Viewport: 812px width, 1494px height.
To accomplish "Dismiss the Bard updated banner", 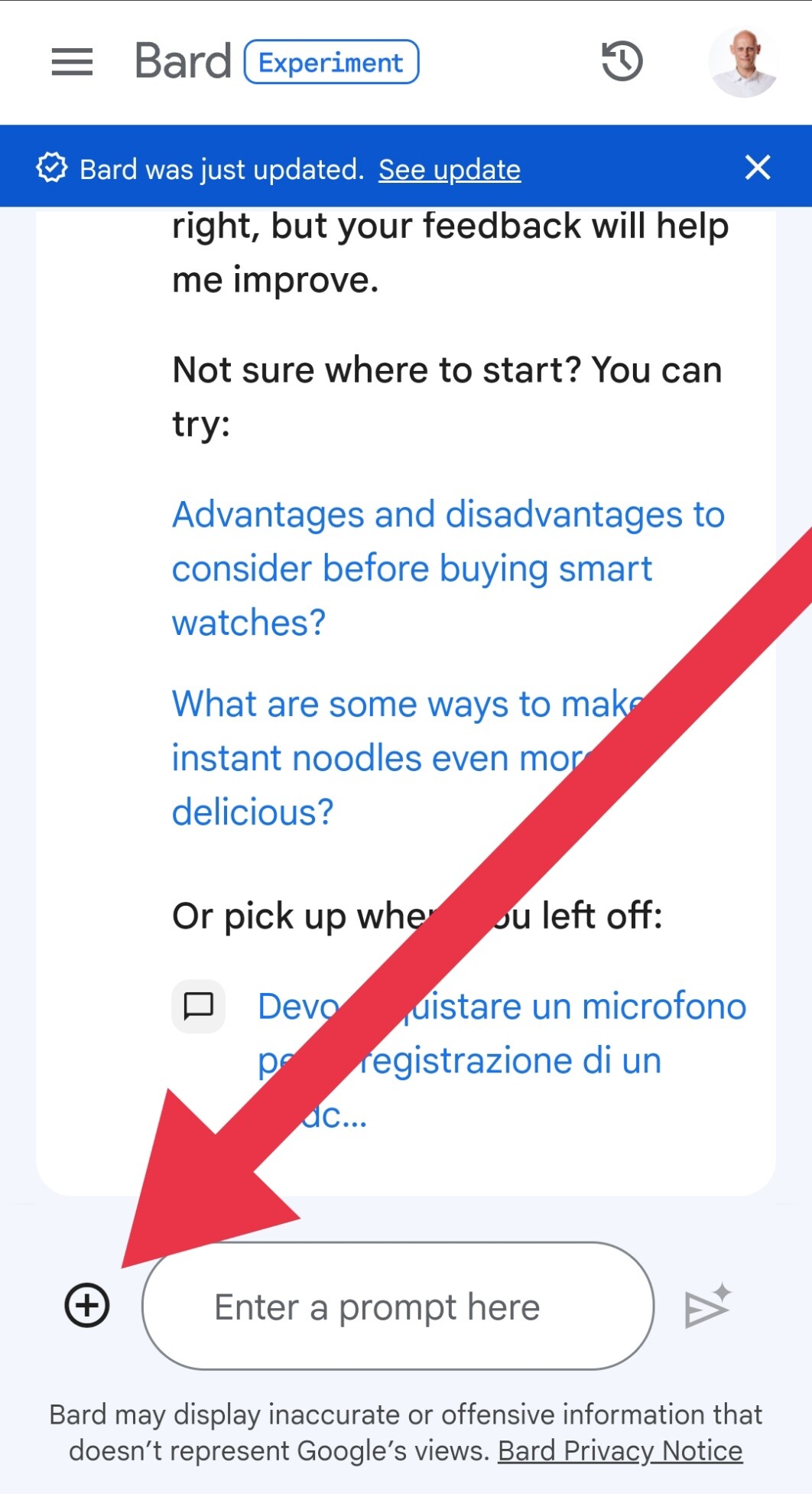I will pos(758,167).
